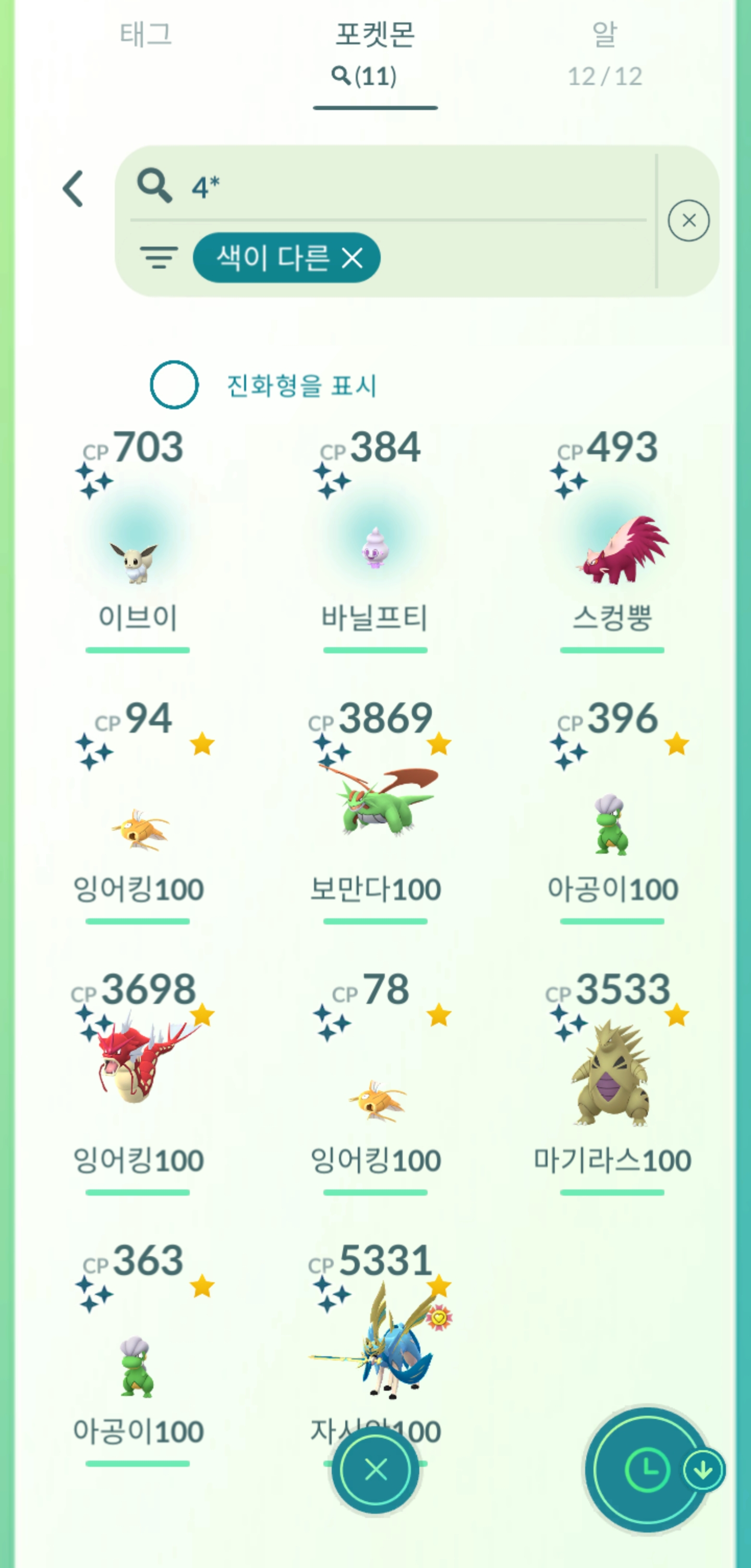751x1568 pixels.
Task: Open the filter options icon
Action: pyautogui.click(x=159, y=258)
